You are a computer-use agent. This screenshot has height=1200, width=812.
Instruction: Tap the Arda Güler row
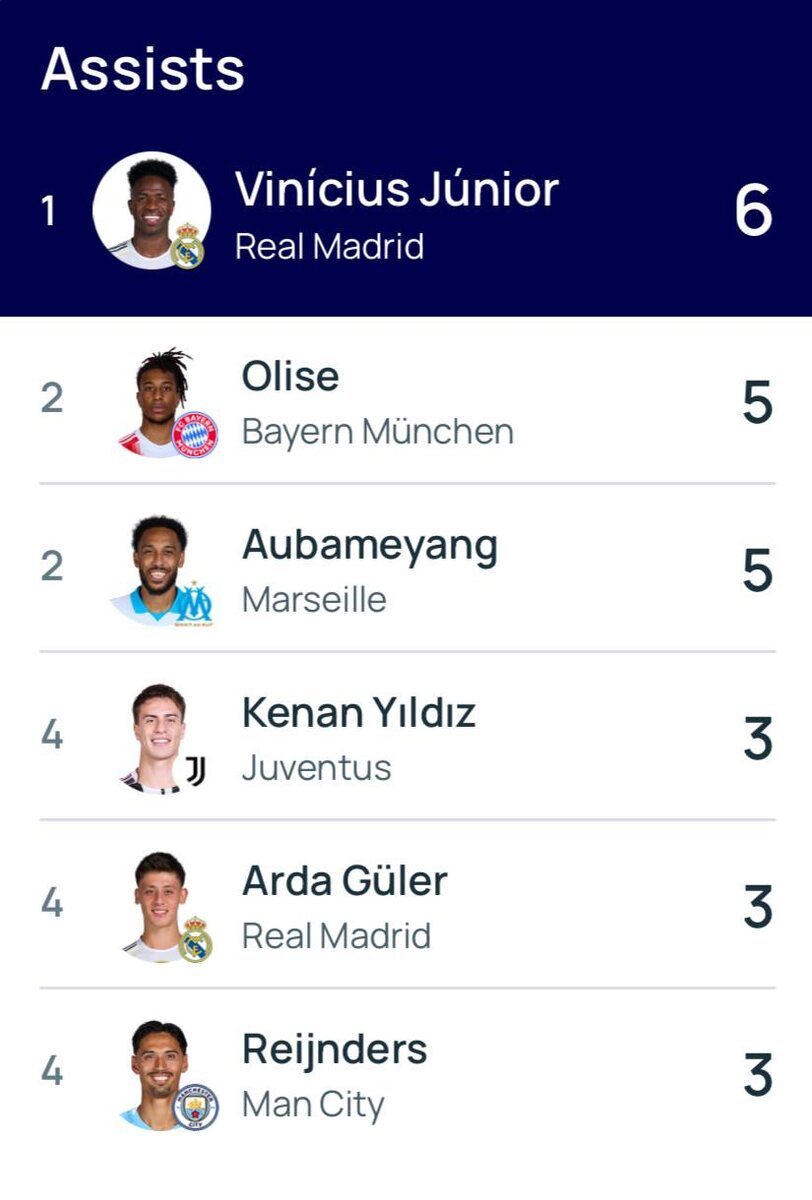(406, 904)
